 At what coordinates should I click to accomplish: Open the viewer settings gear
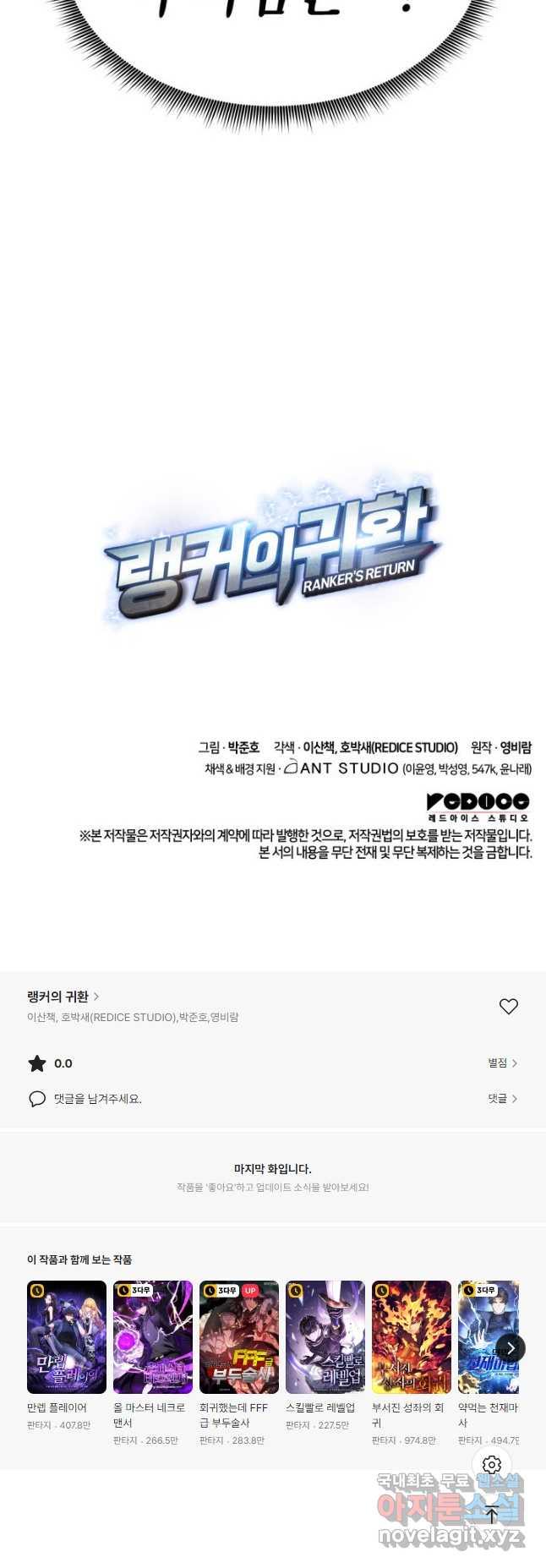[492, 1465]
